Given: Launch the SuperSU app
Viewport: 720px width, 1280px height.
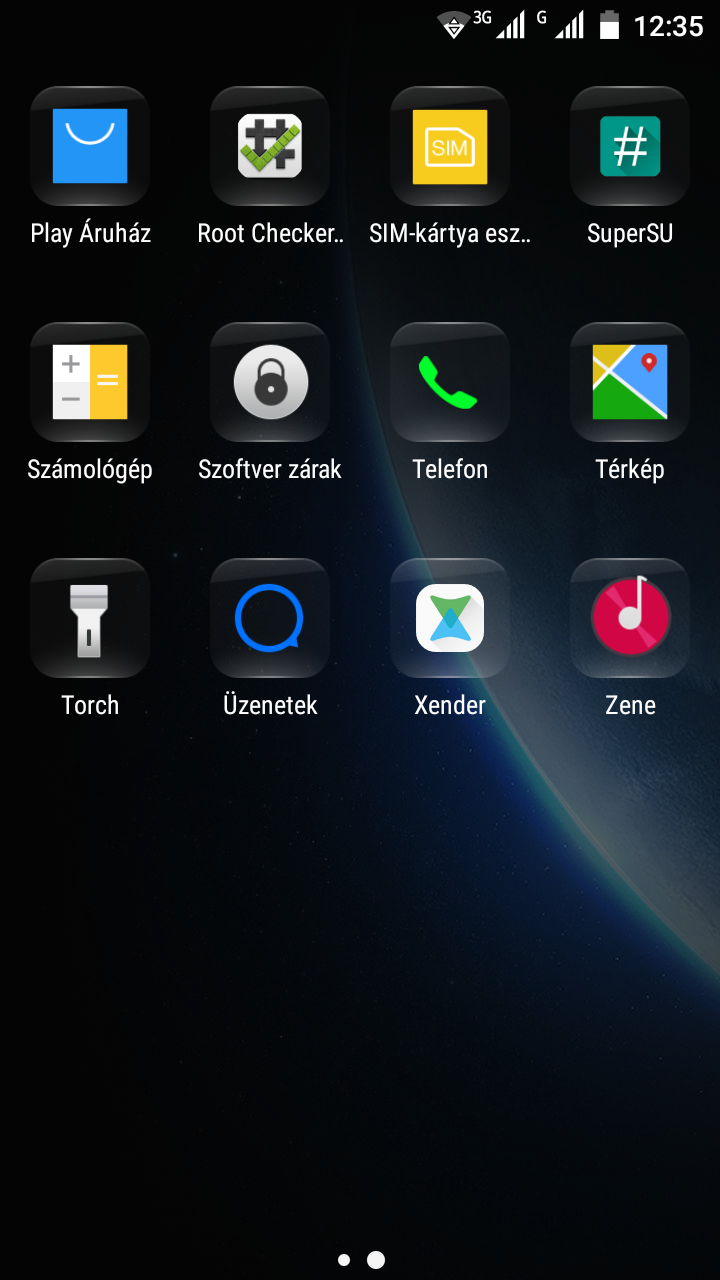Looking at the screenshot, I should pos(630,146).
